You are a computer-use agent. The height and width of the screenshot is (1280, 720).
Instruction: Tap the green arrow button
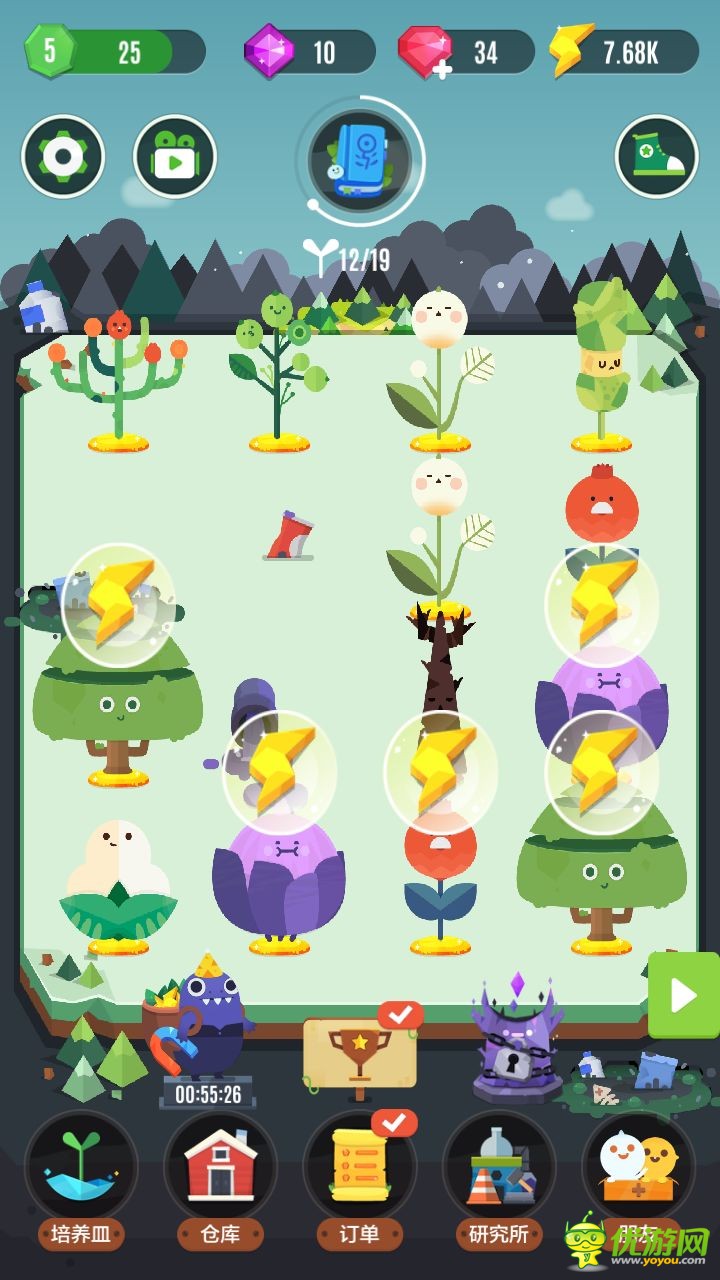(x=684, y=995)
